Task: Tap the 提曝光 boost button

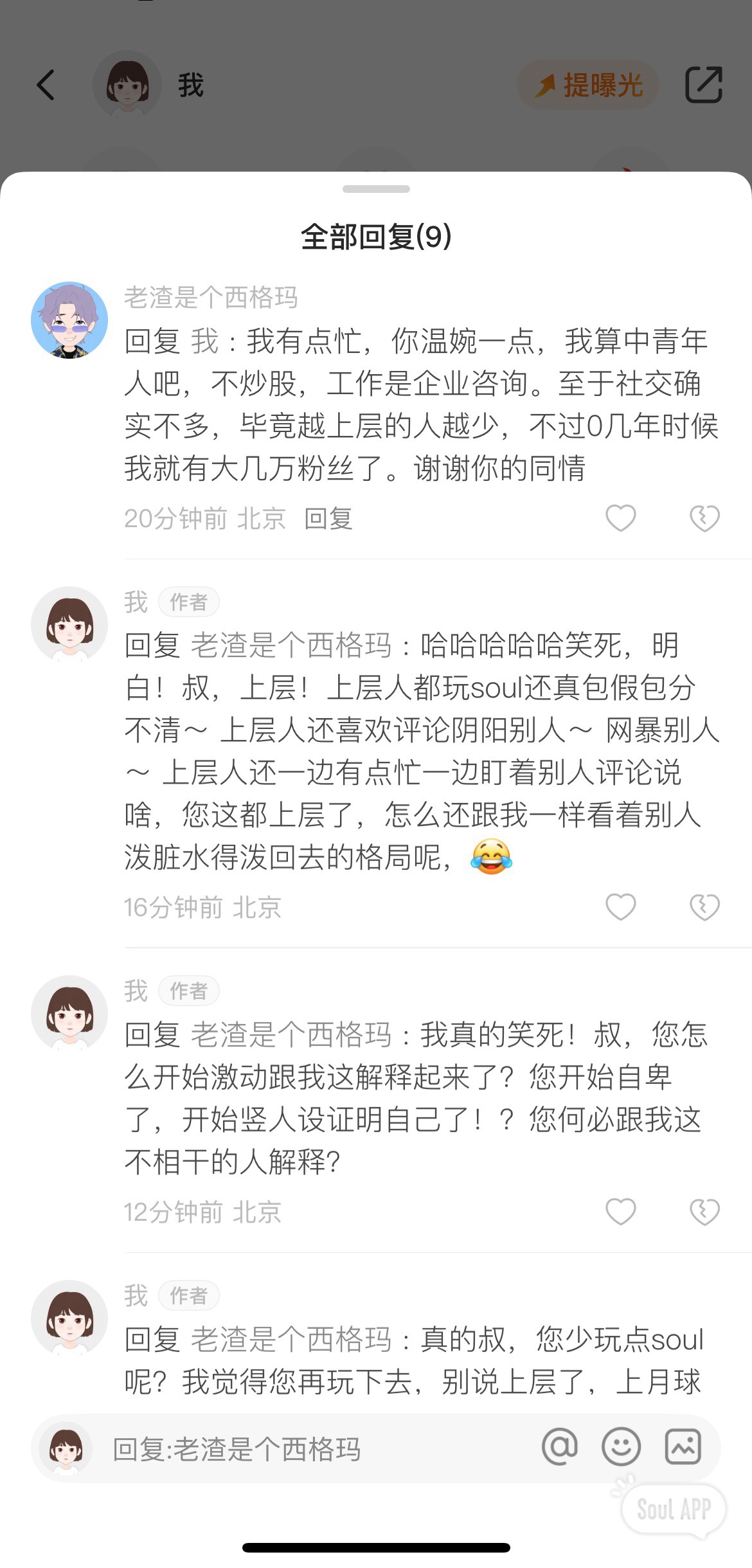Action: click(x=588, y=85)
